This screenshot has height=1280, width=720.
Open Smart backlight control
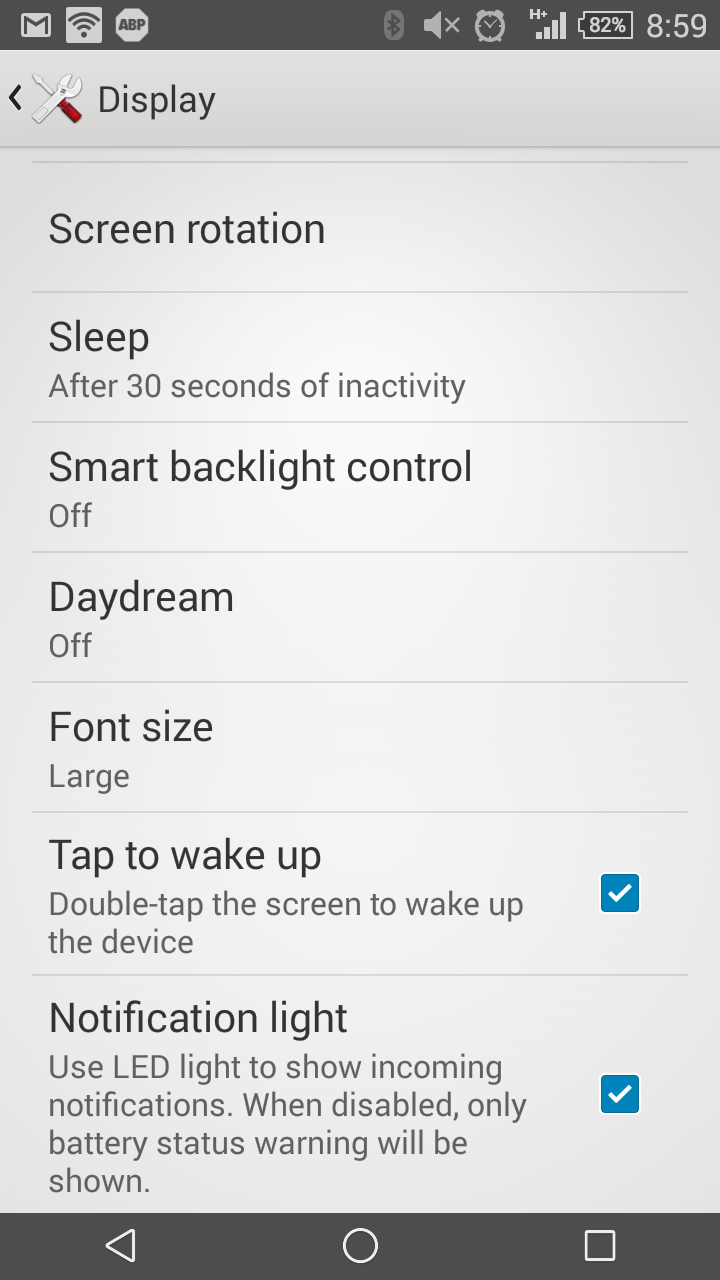click(x=360, y=488)
